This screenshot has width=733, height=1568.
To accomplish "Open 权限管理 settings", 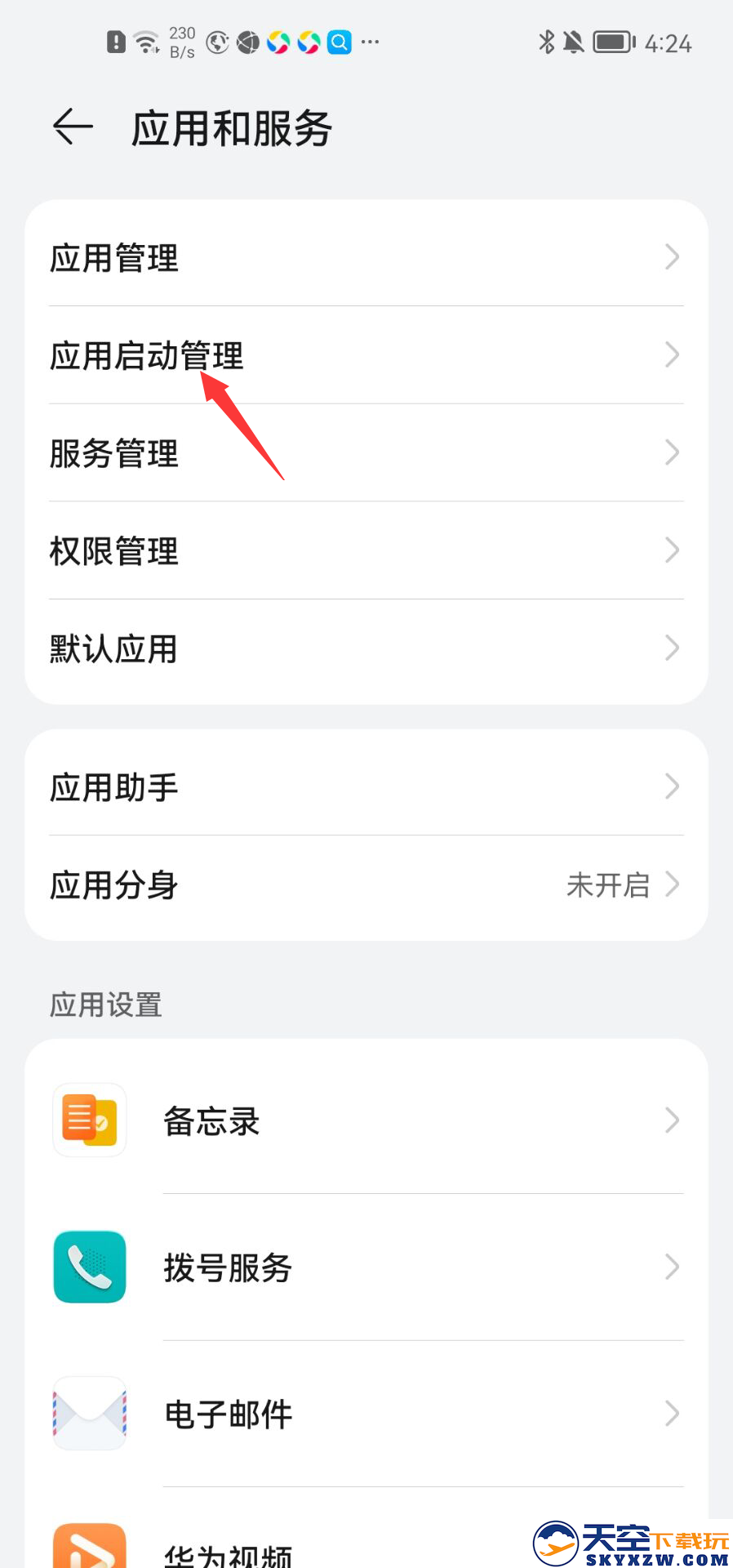I will [x=366, y=550].
